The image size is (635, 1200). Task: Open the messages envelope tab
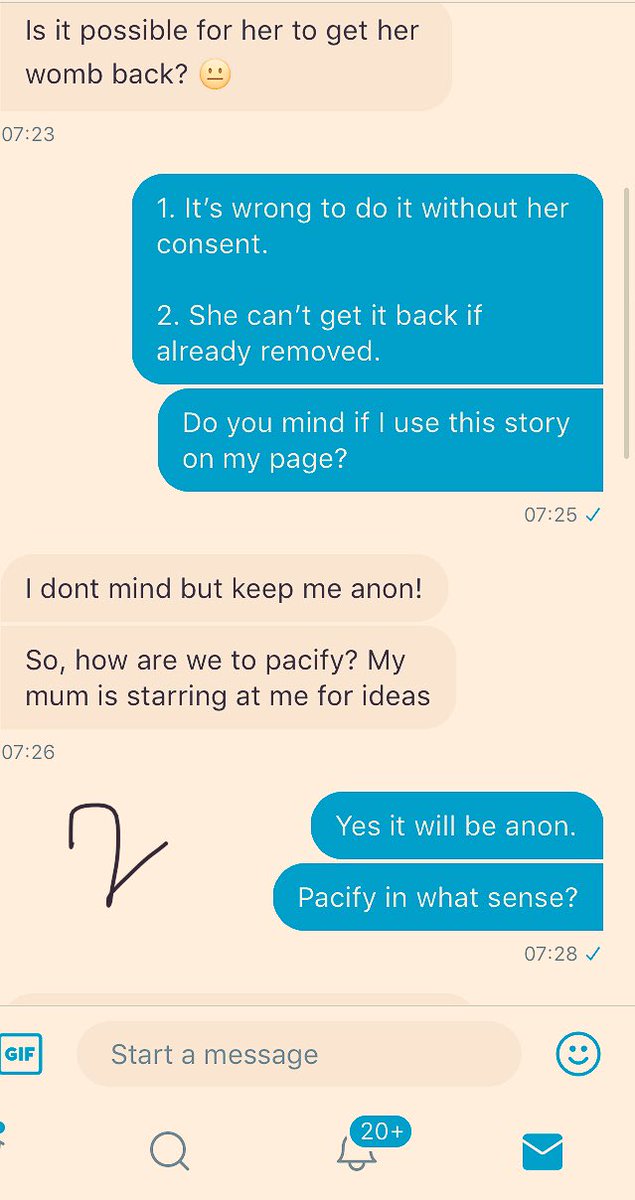[543, 1152]
